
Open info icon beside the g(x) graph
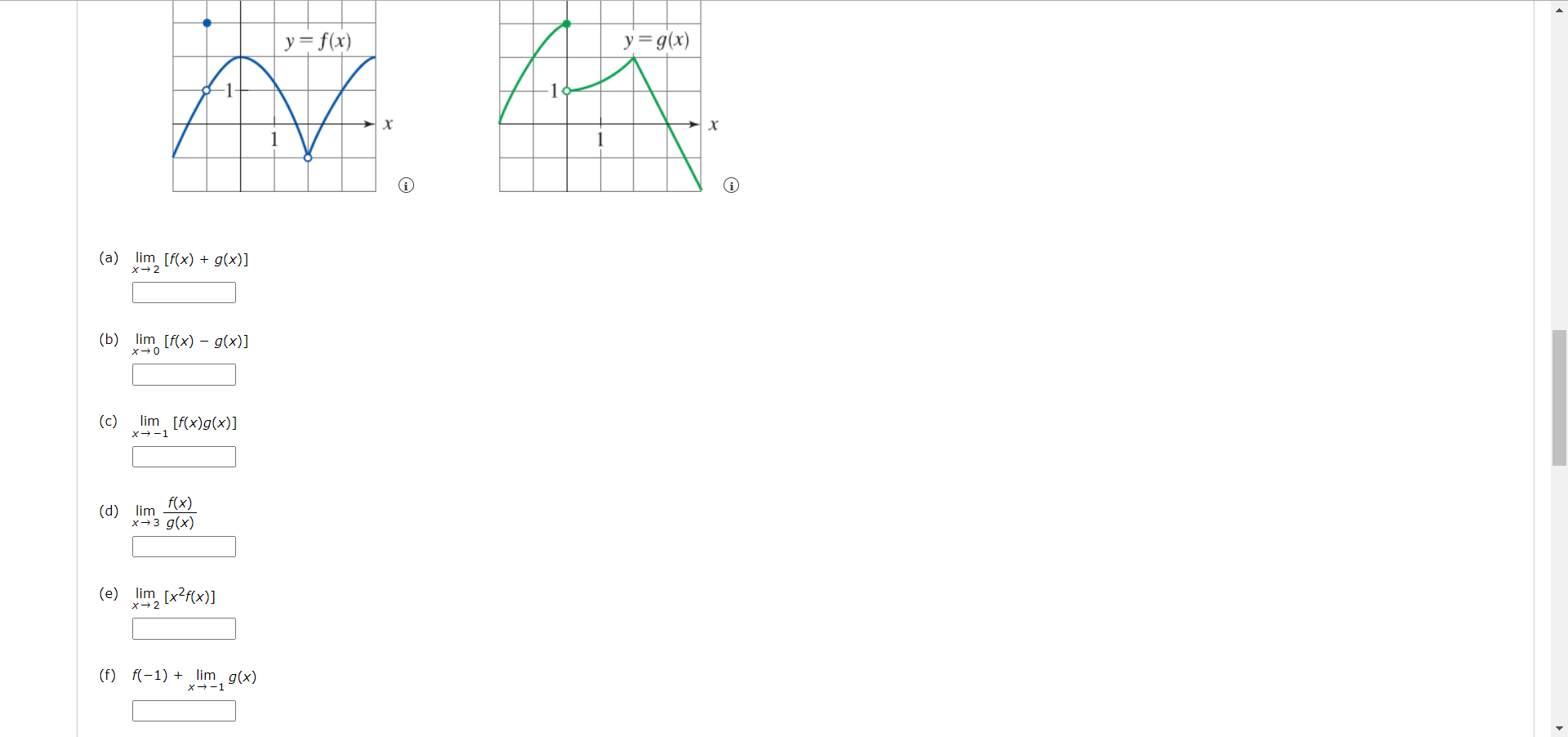(x=732, y=185)
